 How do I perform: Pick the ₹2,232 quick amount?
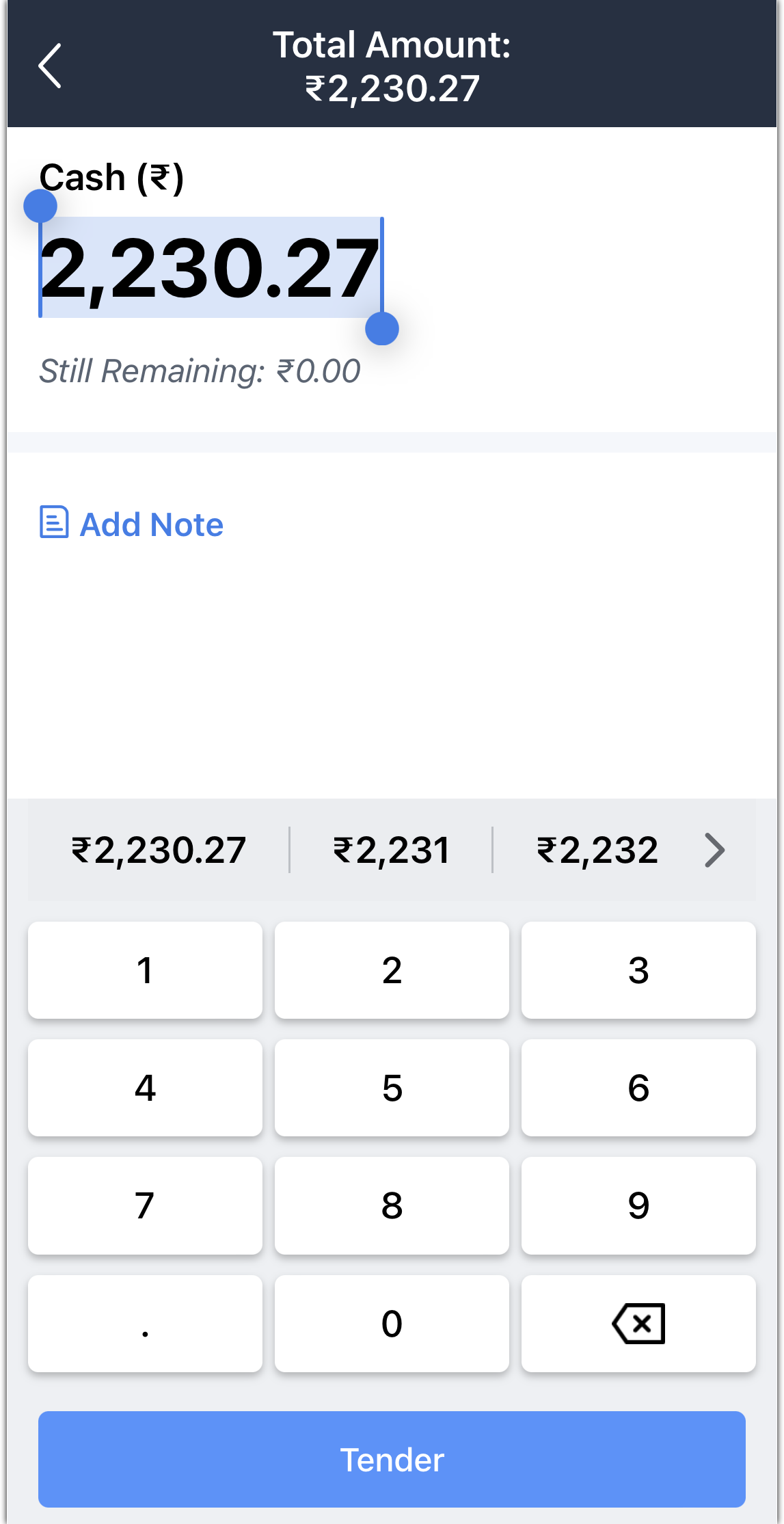tap(597, 850)
